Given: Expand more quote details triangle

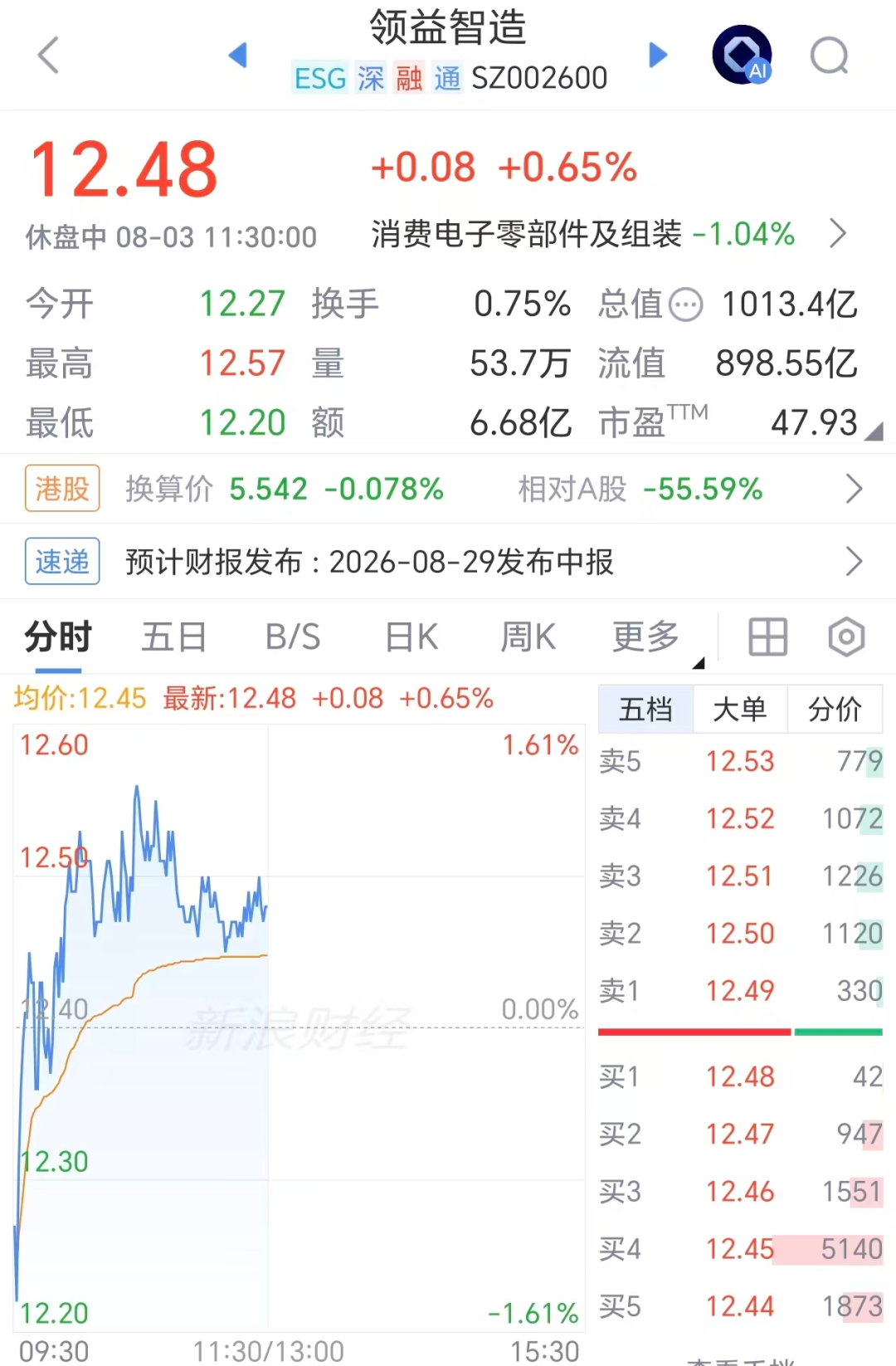Looking at the screenshot, I should [x=874, y=432].
